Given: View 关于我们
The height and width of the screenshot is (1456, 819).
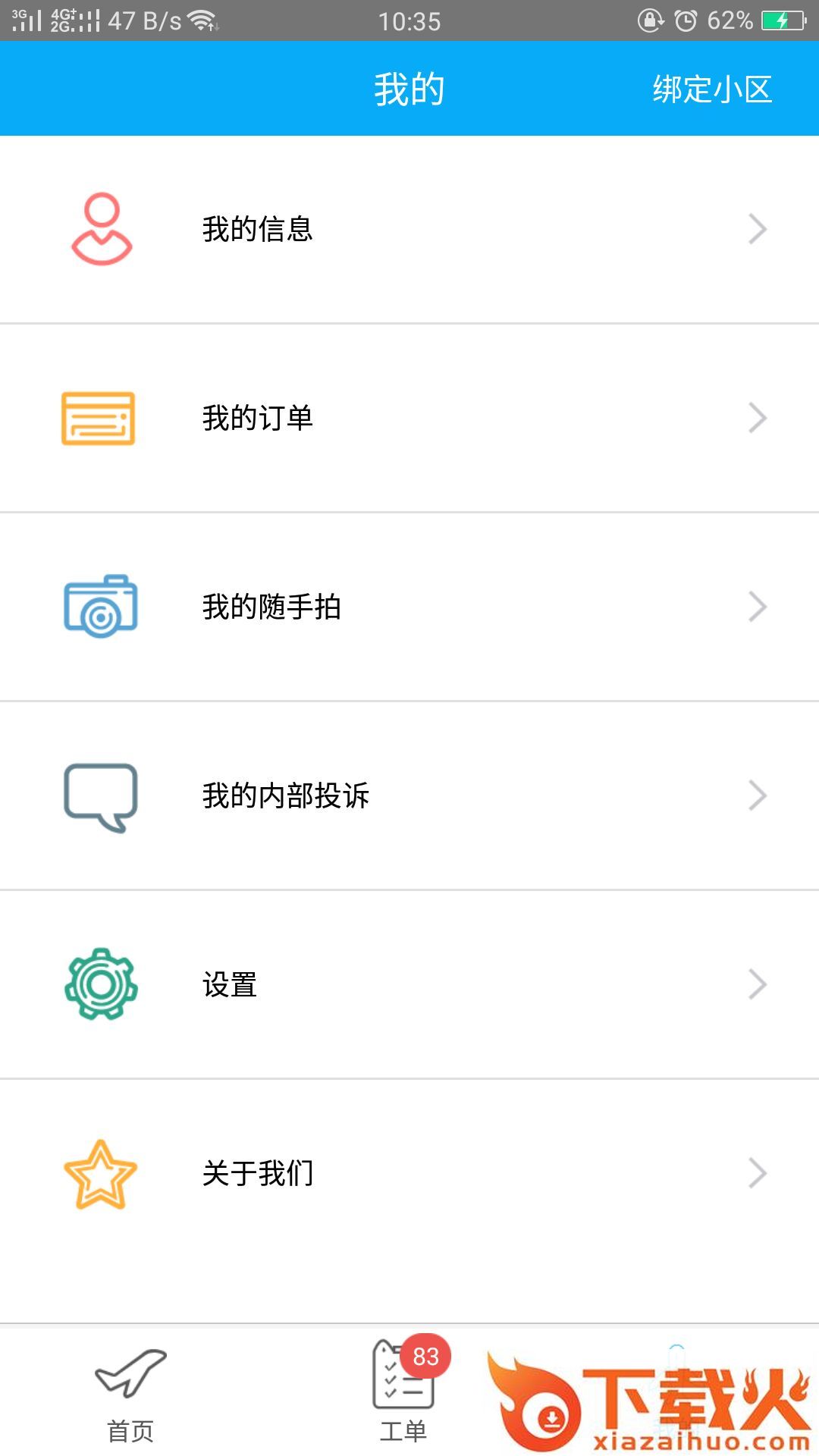Looking at the screenshot, I should tap(409, 1173).
